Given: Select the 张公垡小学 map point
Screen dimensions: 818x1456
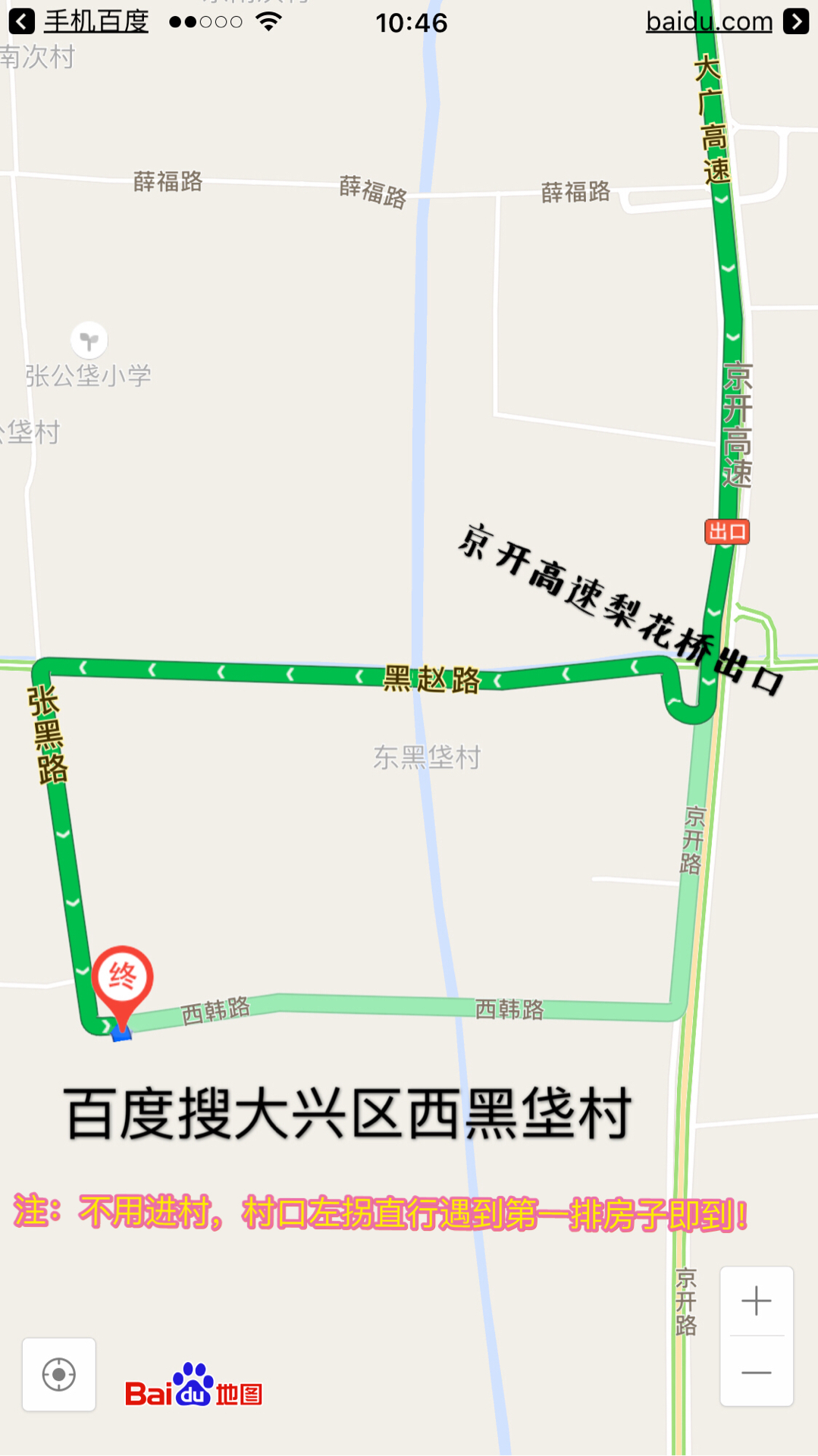Looking at the screenshot, I should (89, 340).
